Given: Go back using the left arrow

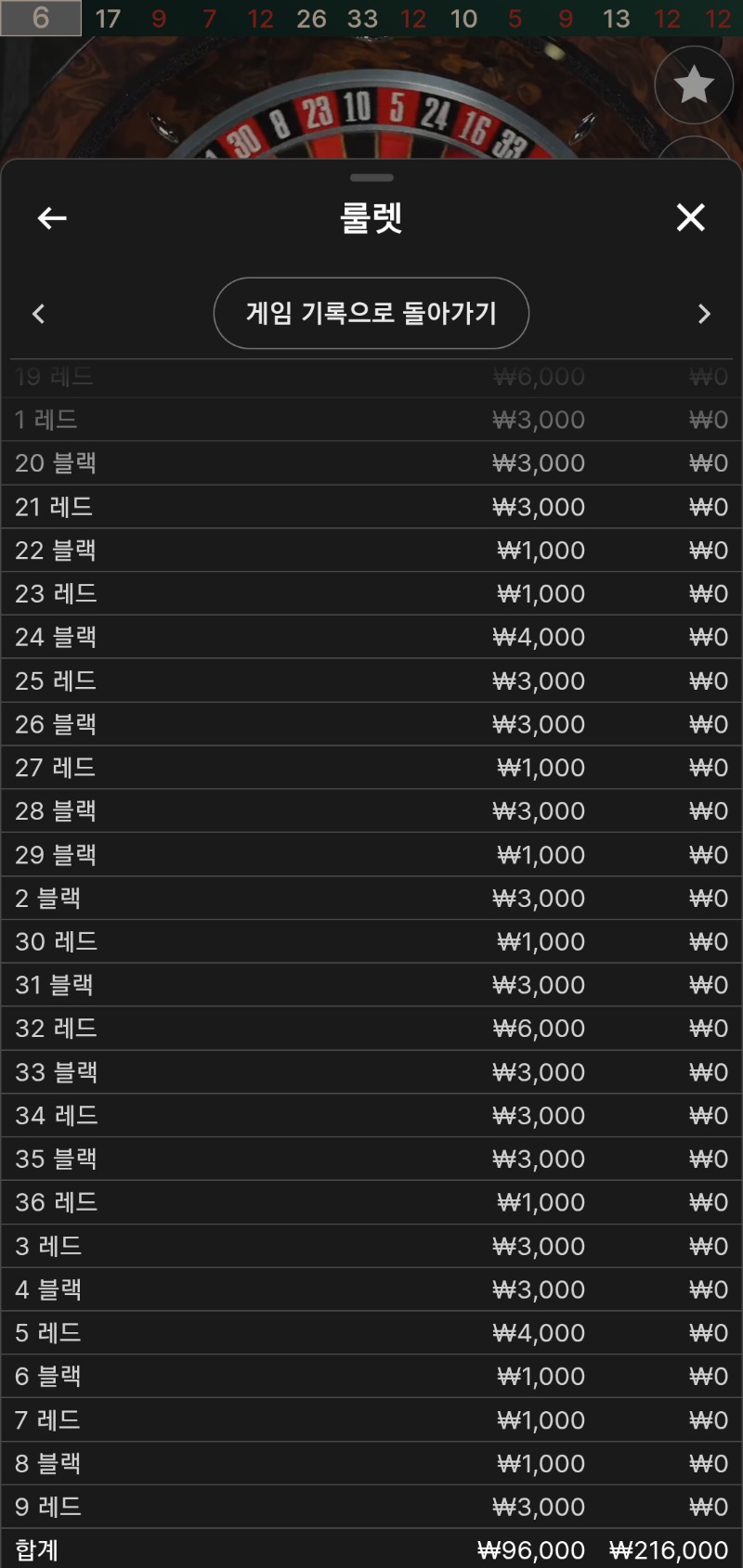Looking at the screenshot, I should click(52, 218).
